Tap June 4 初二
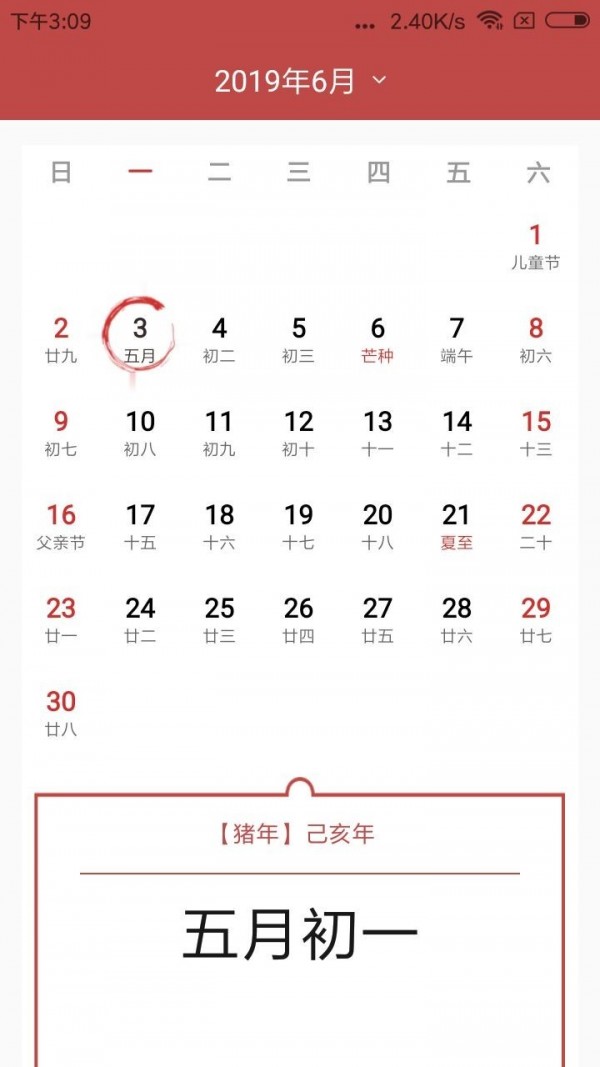Screen dimensions: 600x1067 (x=219, y=340)
